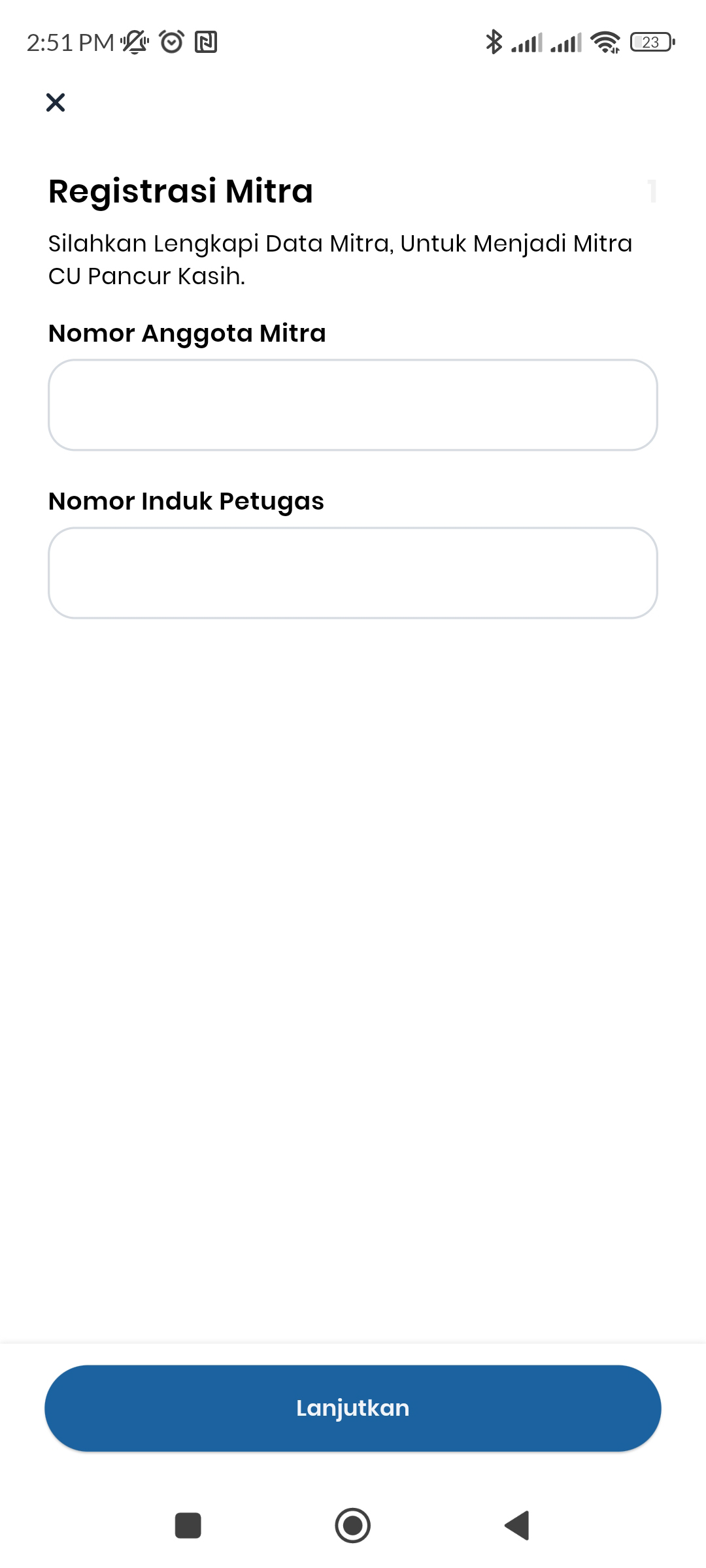The image size is (706, 1568).
Task: Tap the battery indicator showing 23
Action: point(651,42)
